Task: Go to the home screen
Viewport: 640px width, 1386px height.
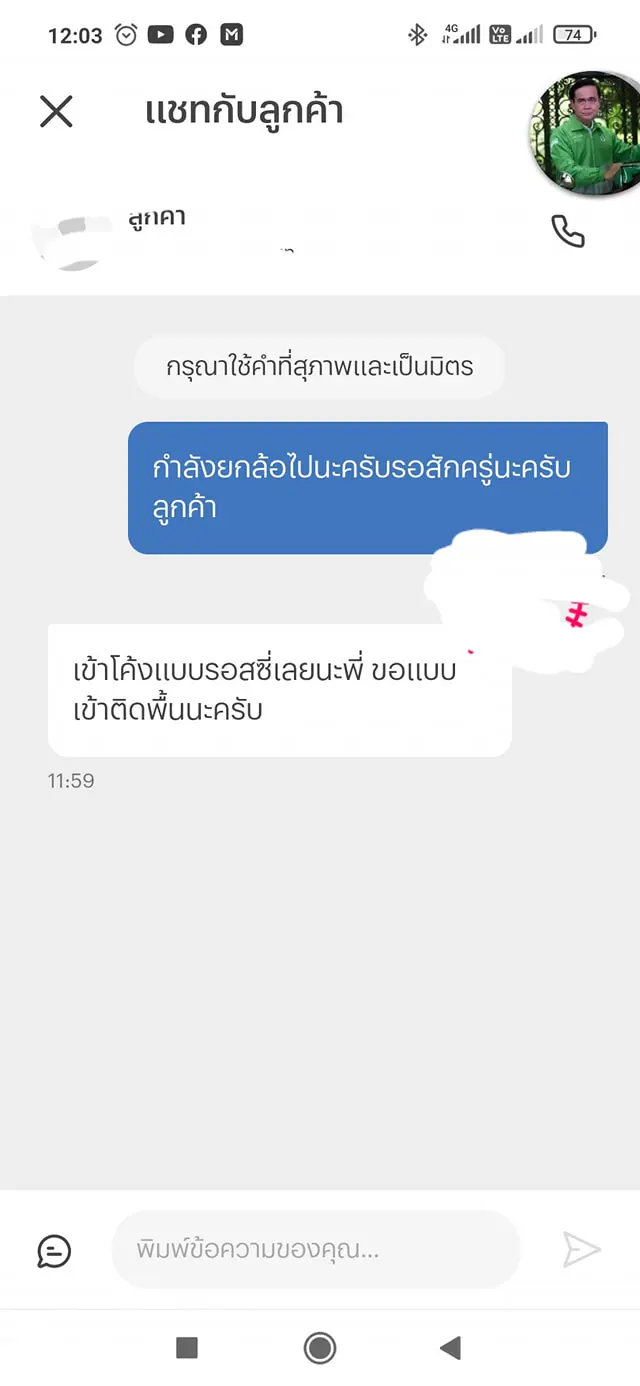Action: pos(320,1348)
